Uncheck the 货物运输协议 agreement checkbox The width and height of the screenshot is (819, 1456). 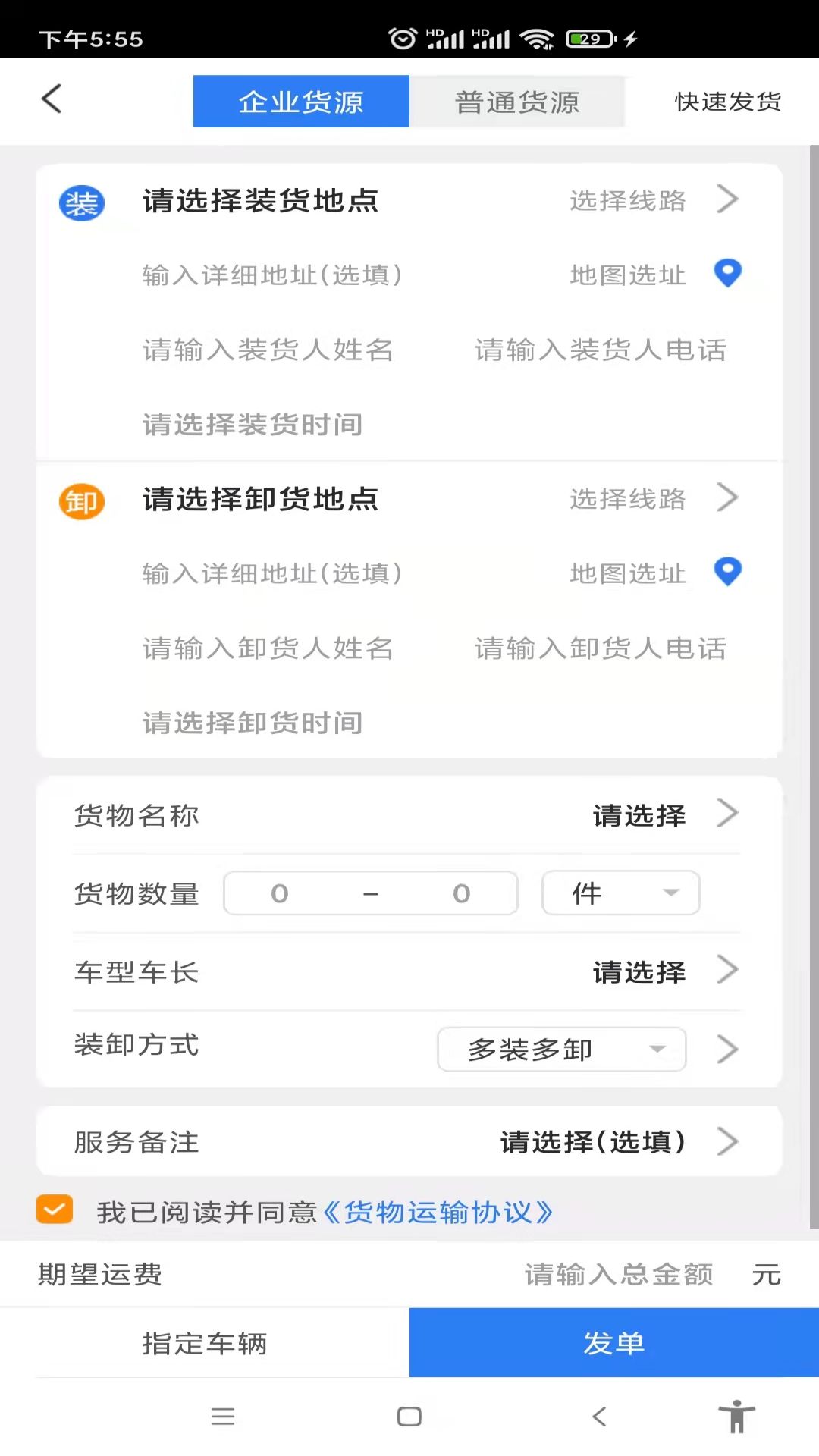[x=55, y=1210]
